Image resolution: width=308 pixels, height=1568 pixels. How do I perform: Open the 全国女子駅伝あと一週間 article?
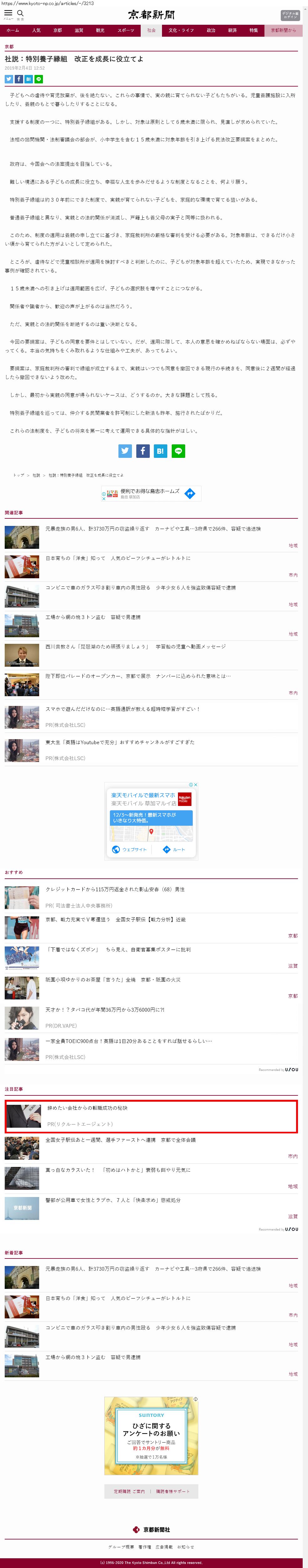(x=121, y=1140)
